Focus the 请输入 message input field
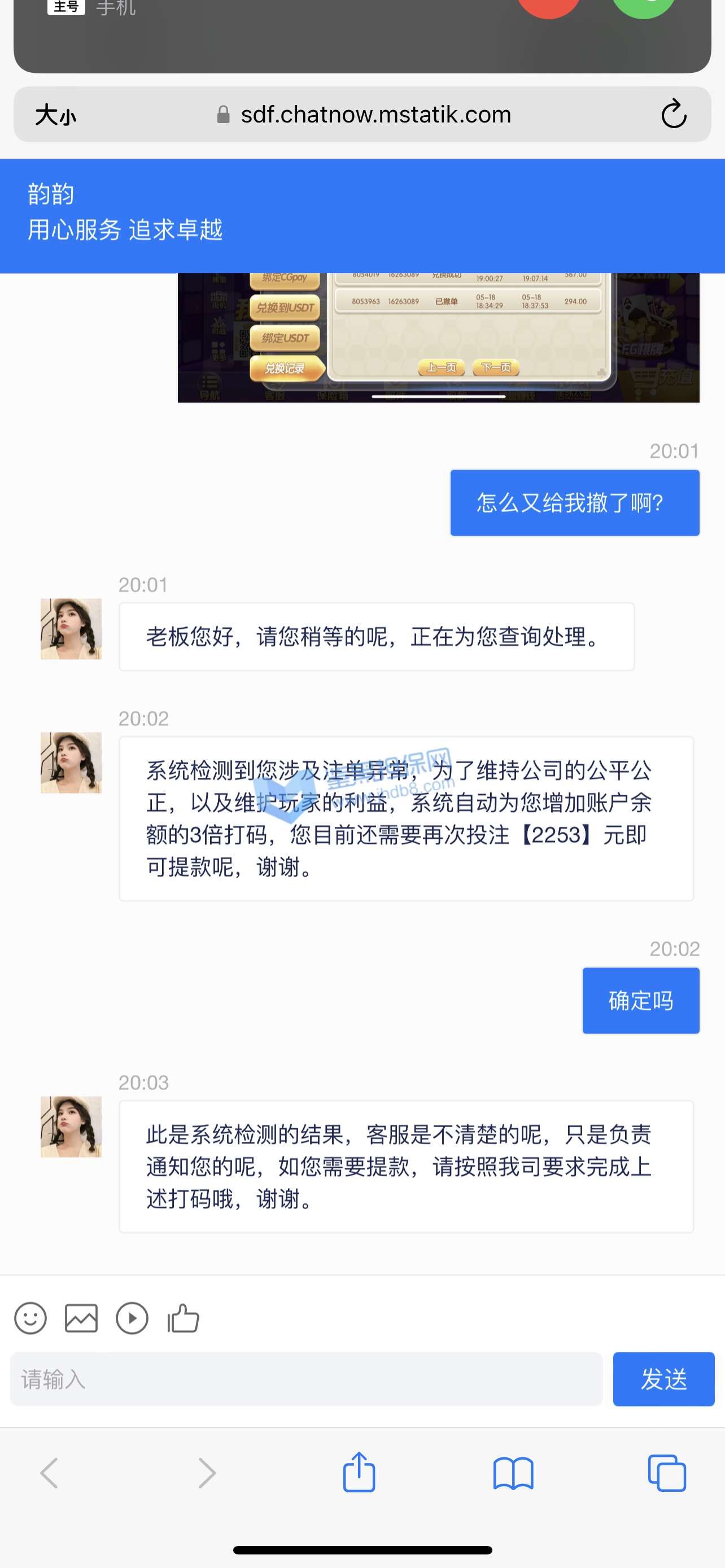The image size is (725, 1568). tap(306, 1379)
